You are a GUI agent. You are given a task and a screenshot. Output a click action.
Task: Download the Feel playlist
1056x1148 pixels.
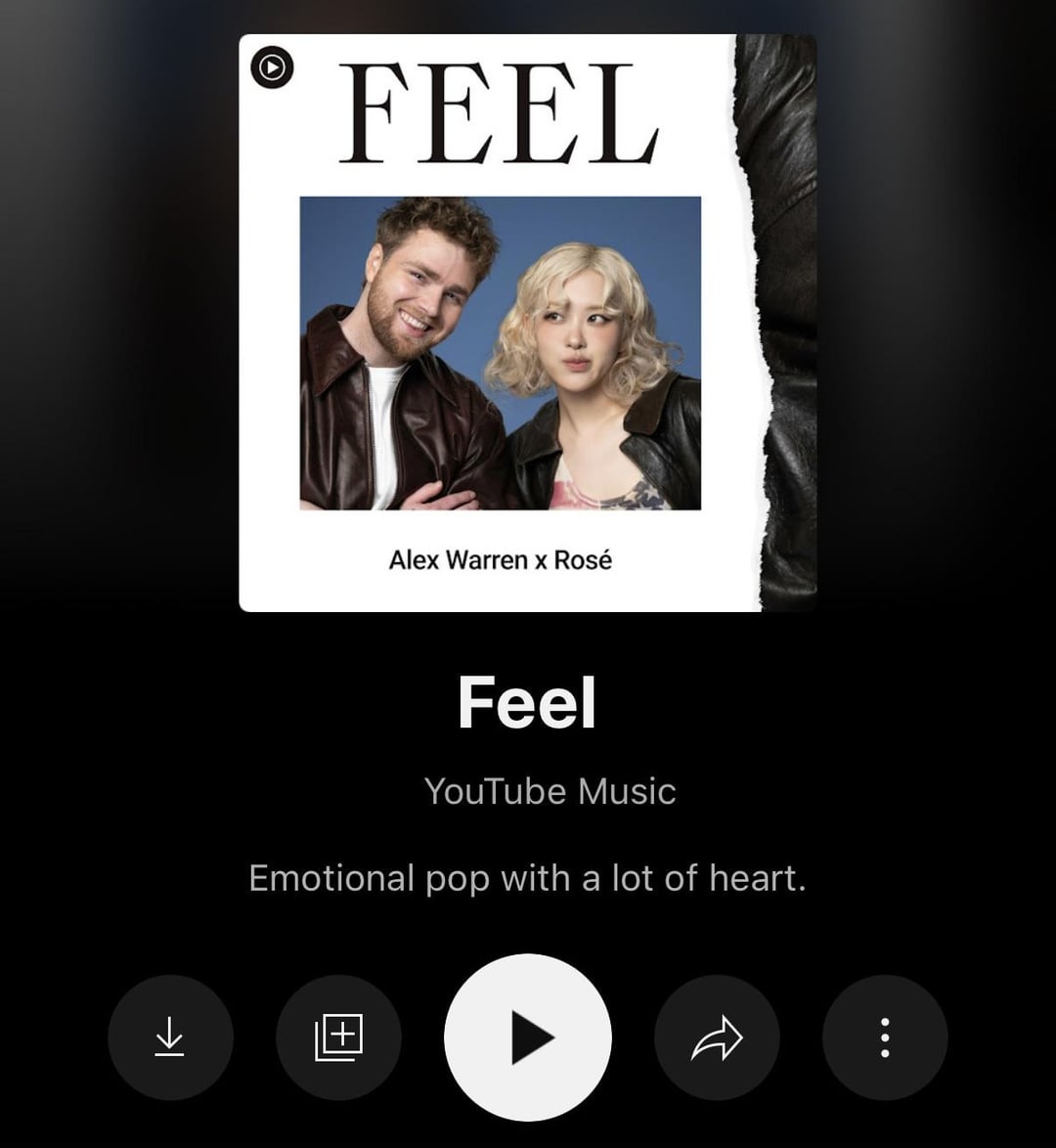[x=170, y=1037]
